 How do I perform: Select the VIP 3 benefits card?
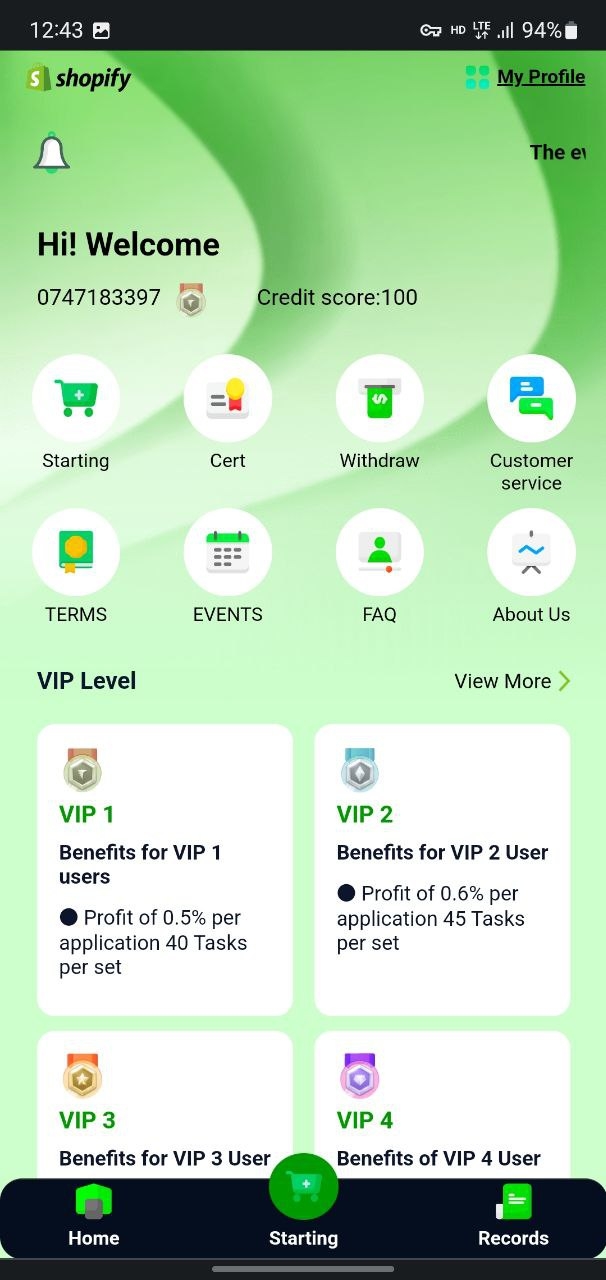[x=165, y=1110]
